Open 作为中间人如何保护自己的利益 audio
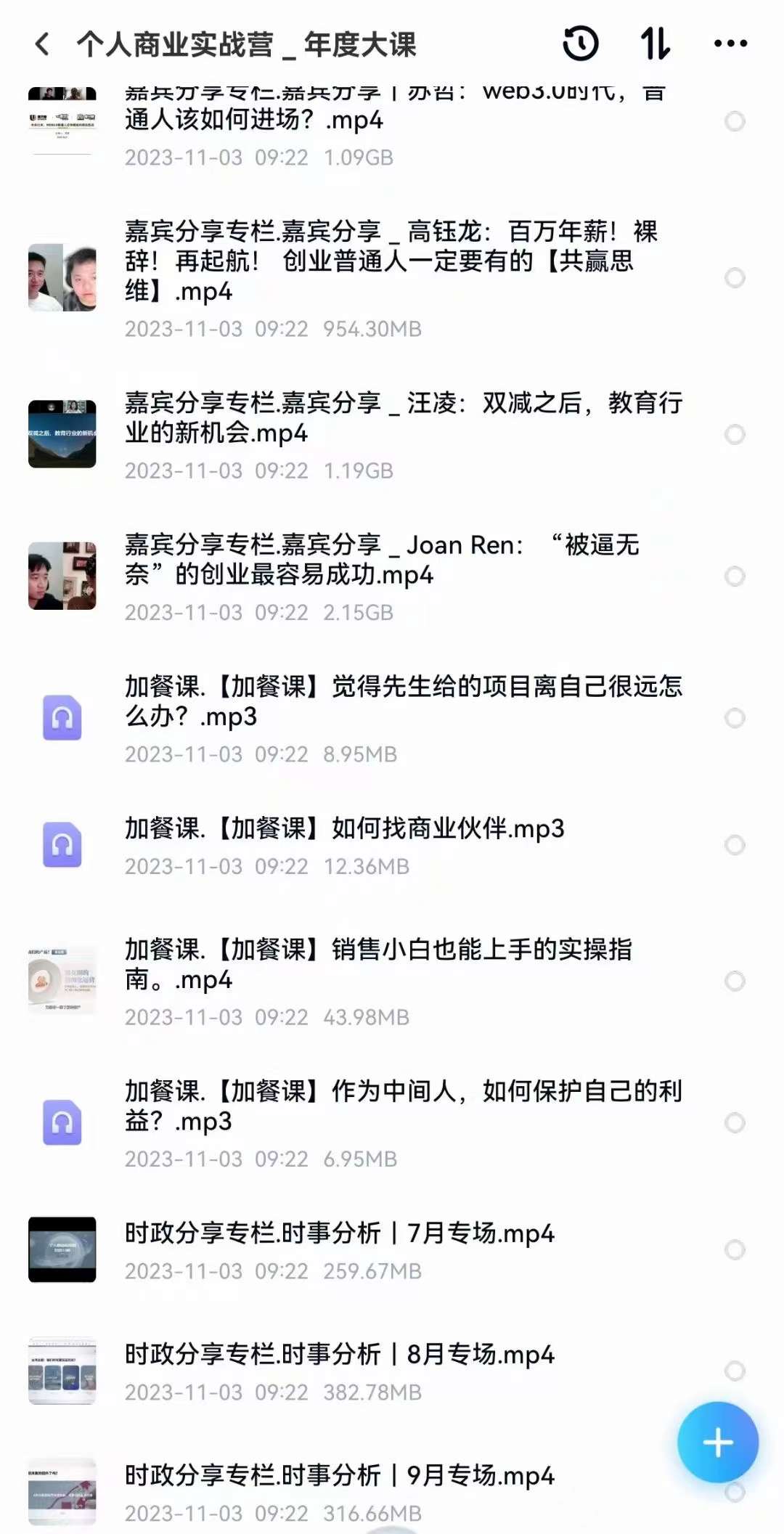This screenshot has width=784, height=1534. pyautogui.click(x=392, y=1122)
